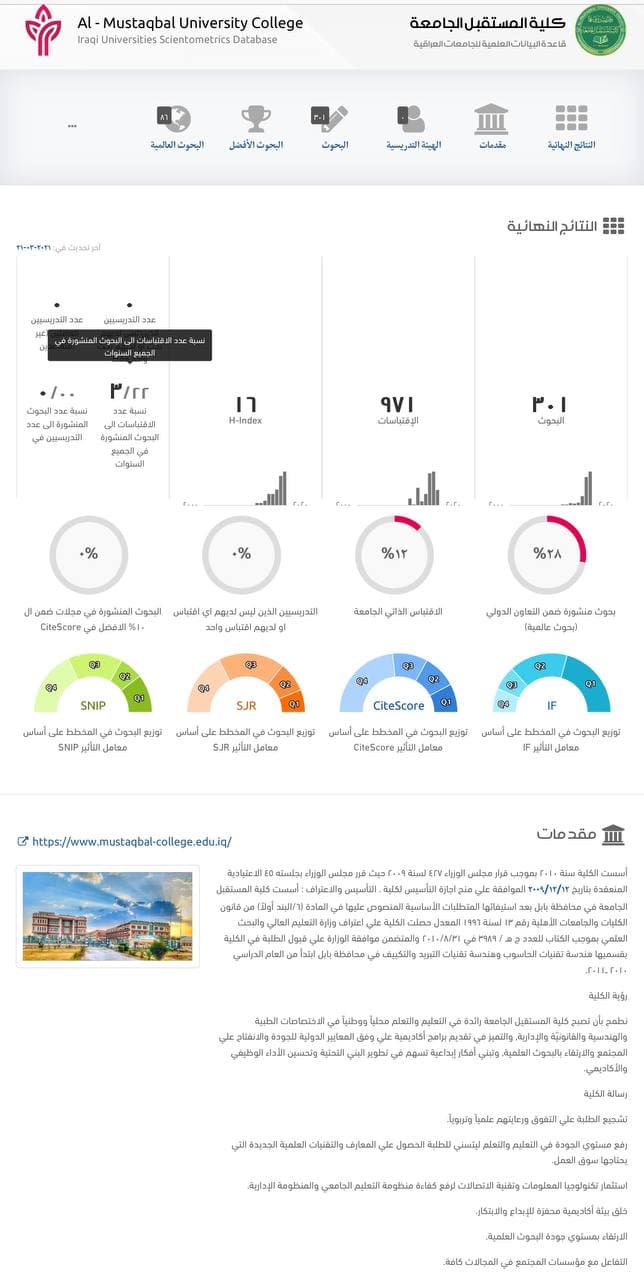
Task: Open the النتائج النهائية tab
Action: click(x=571, y=128)
